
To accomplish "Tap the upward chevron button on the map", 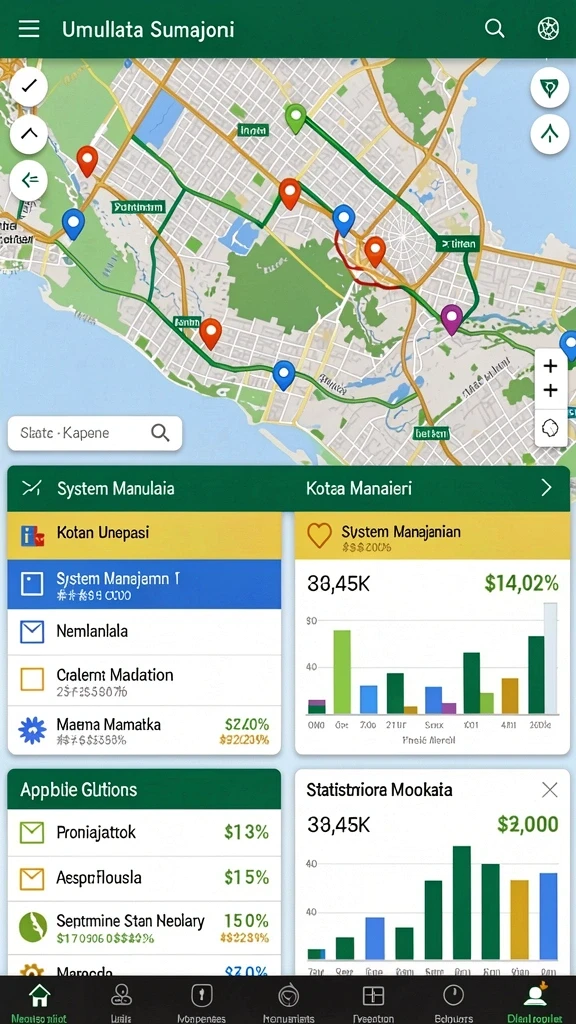I will pos(29,135).
